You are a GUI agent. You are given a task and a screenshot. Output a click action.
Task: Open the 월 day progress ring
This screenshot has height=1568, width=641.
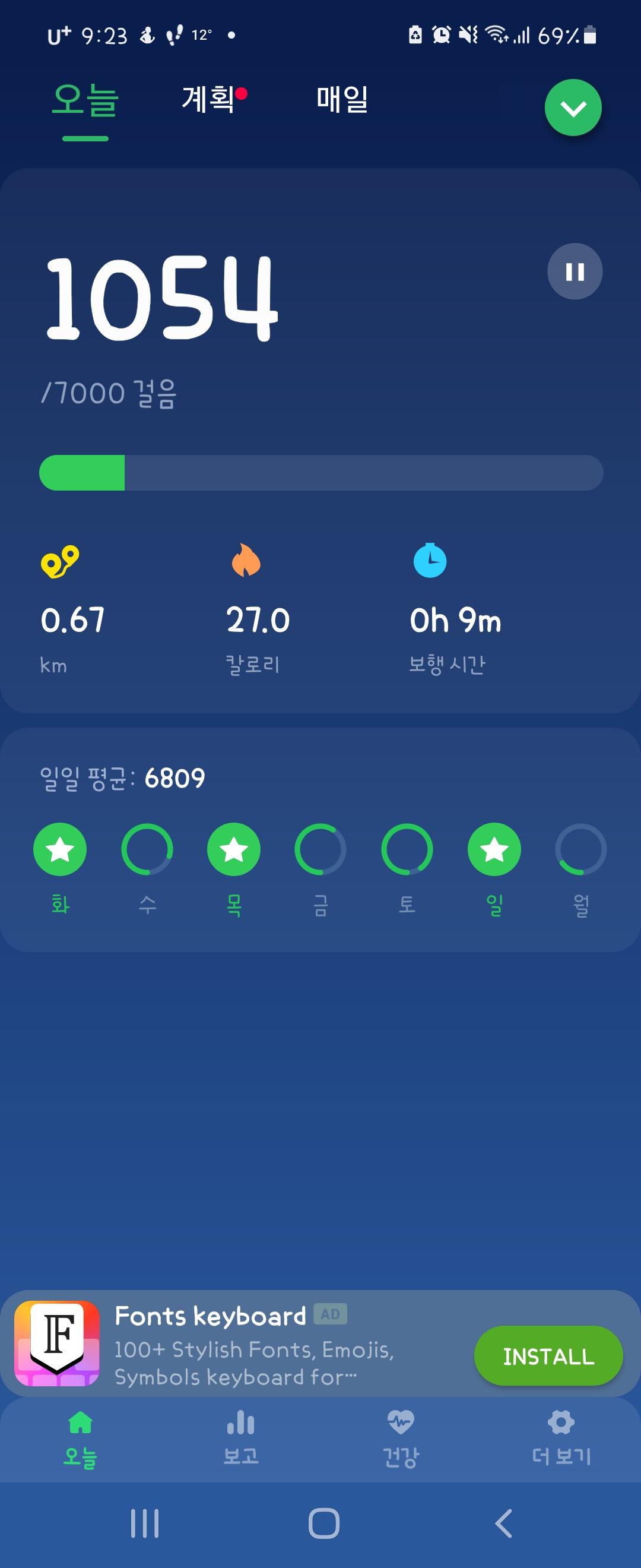click(581, 849)
